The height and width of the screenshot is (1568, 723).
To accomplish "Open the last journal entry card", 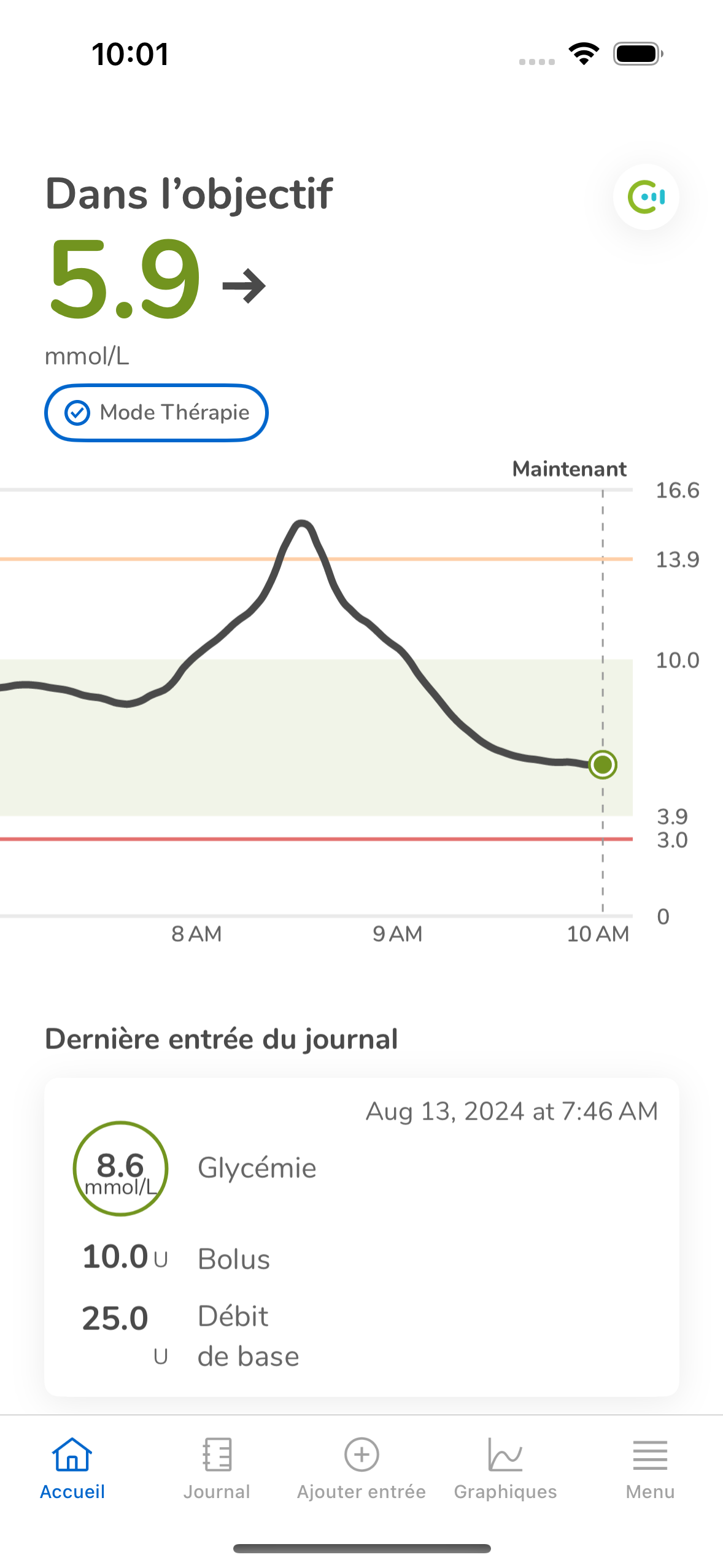I will (361, 1236).
